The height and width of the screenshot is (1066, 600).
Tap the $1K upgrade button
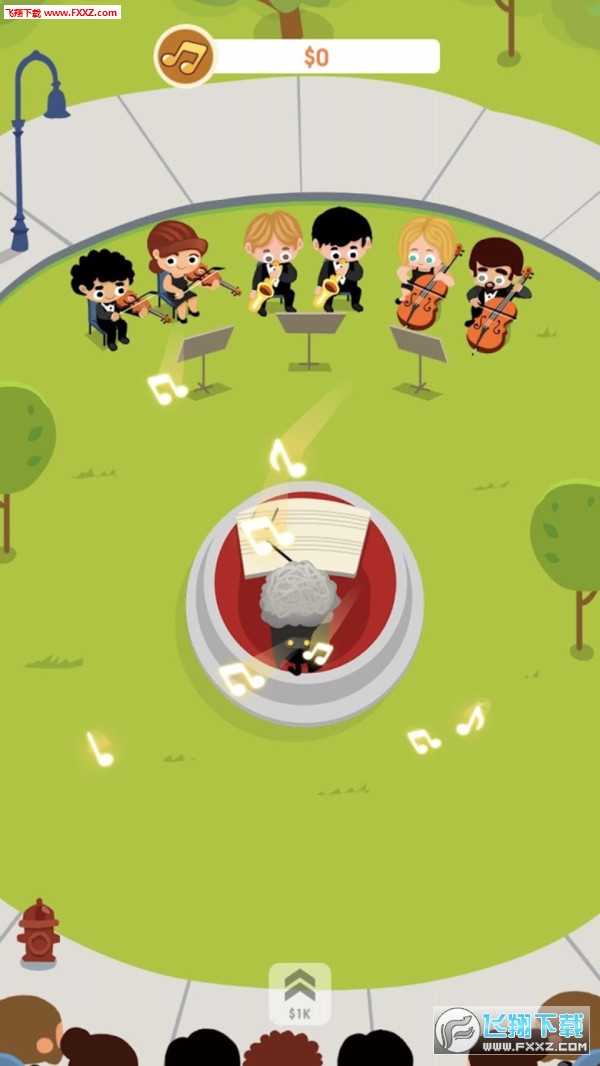(300, 994)
